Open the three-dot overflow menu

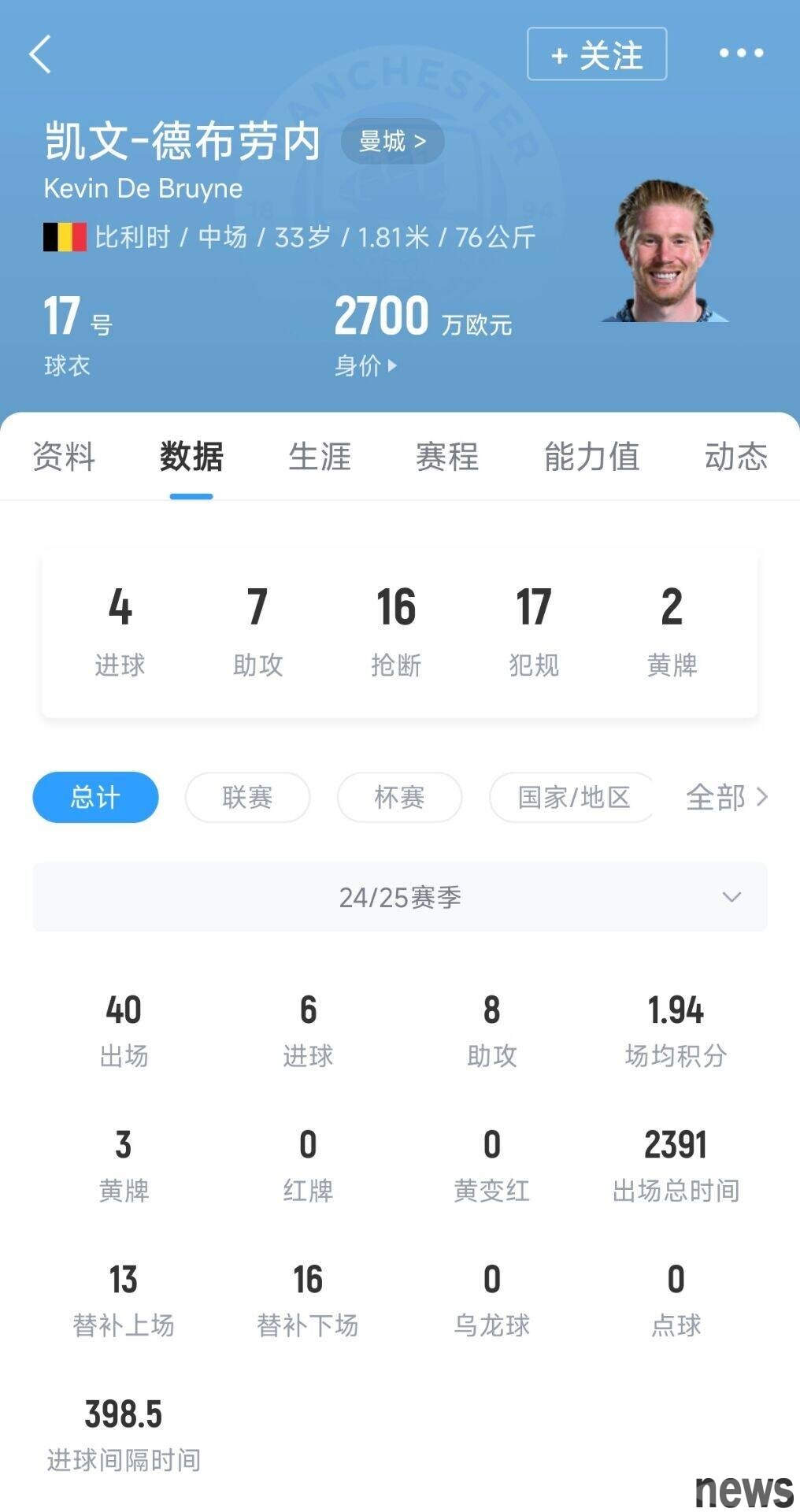[x=740, y=54]
